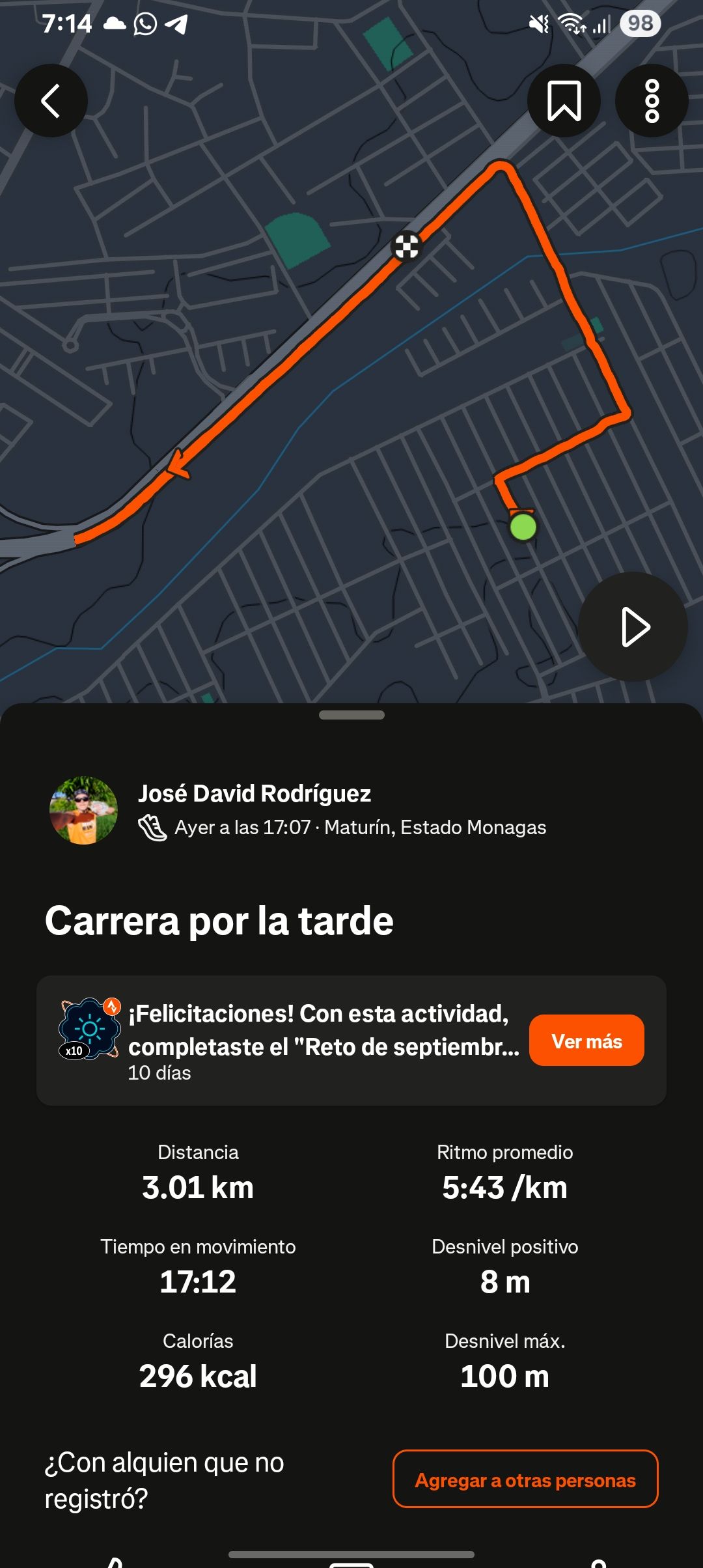Screen dimensions: 703x1568
Task: Play the route animation
Action: pos(633,627)
